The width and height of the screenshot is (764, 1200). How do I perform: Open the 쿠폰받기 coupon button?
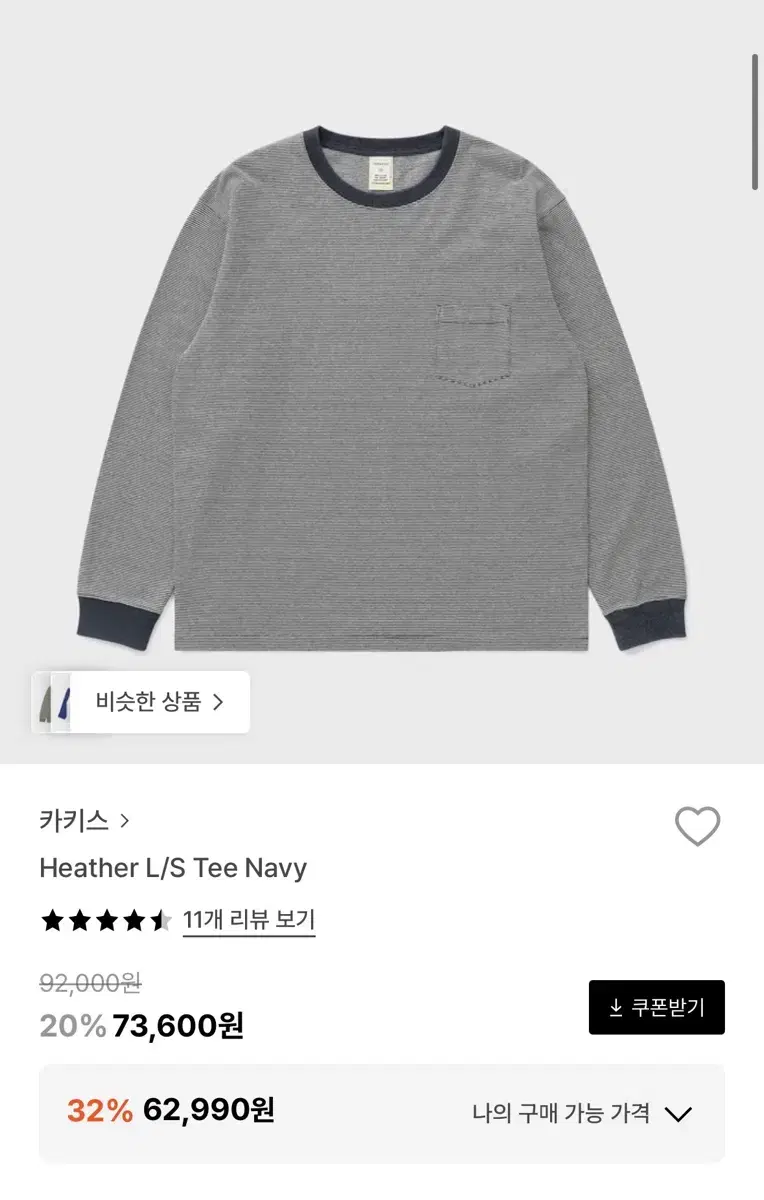click(656, 1007)
